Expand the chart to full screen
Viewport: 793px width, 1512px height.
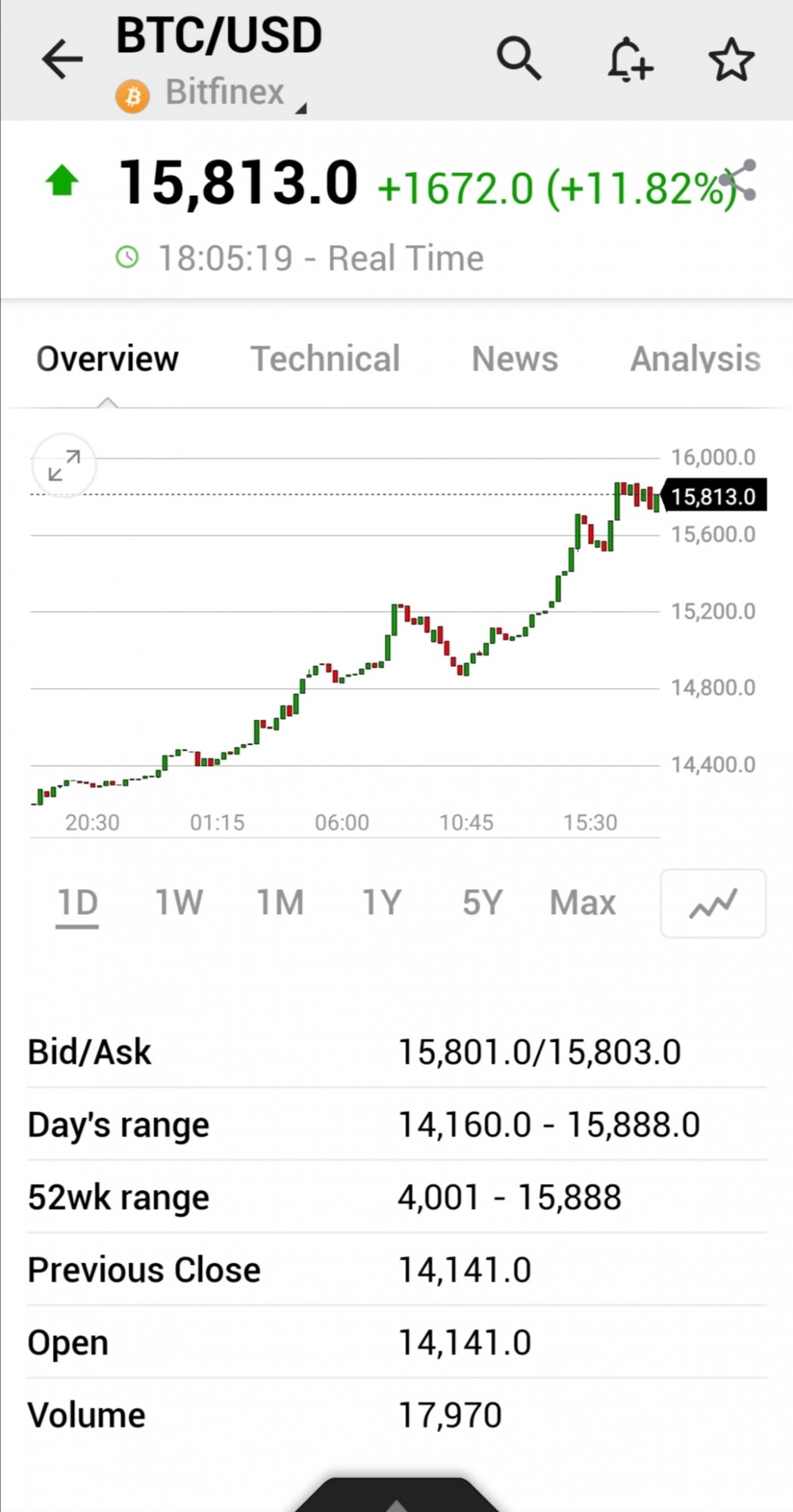[64, 466]
